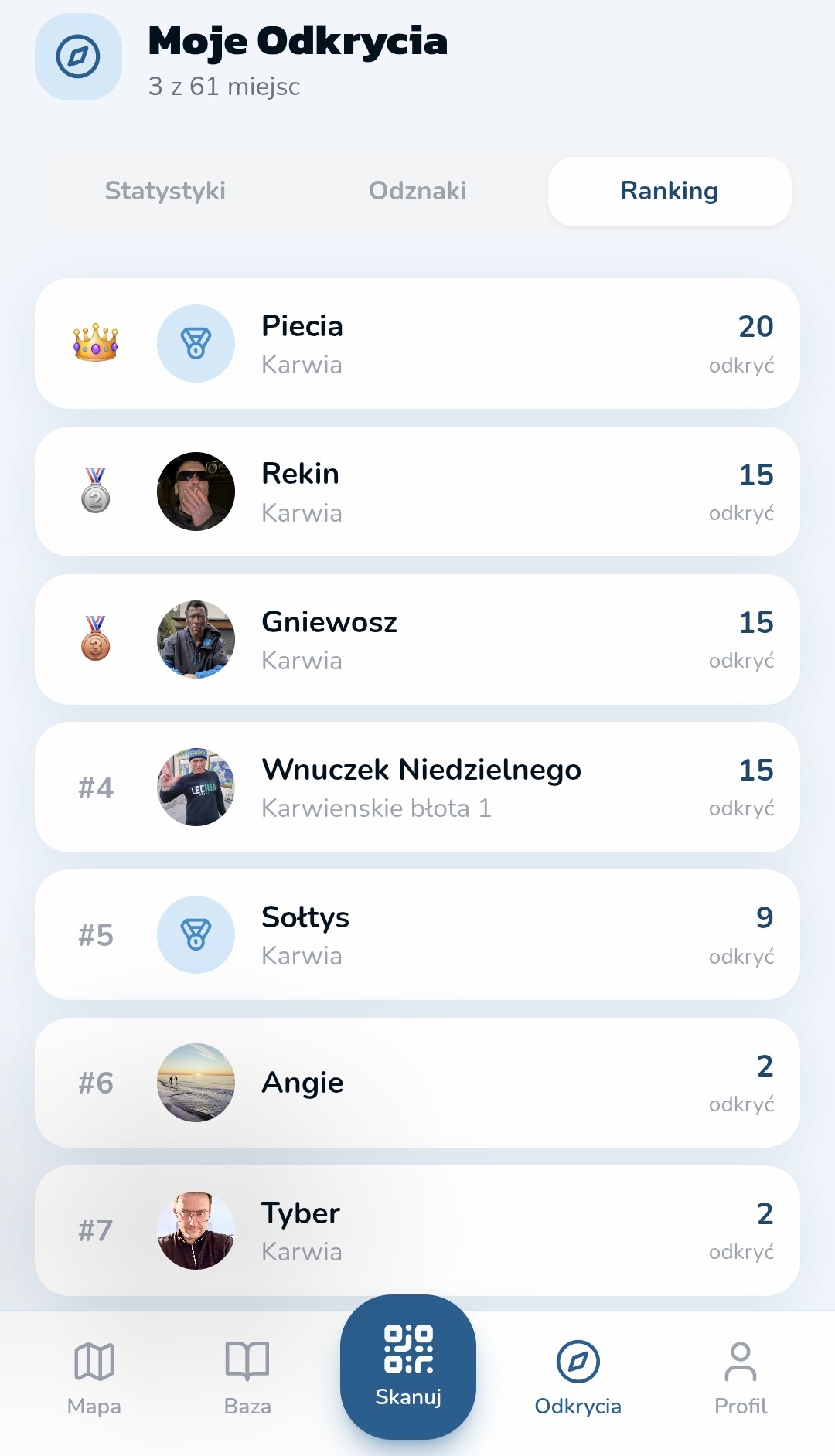
Task: Go to the Mapa tab
Action: click(x=94, y=1378)
